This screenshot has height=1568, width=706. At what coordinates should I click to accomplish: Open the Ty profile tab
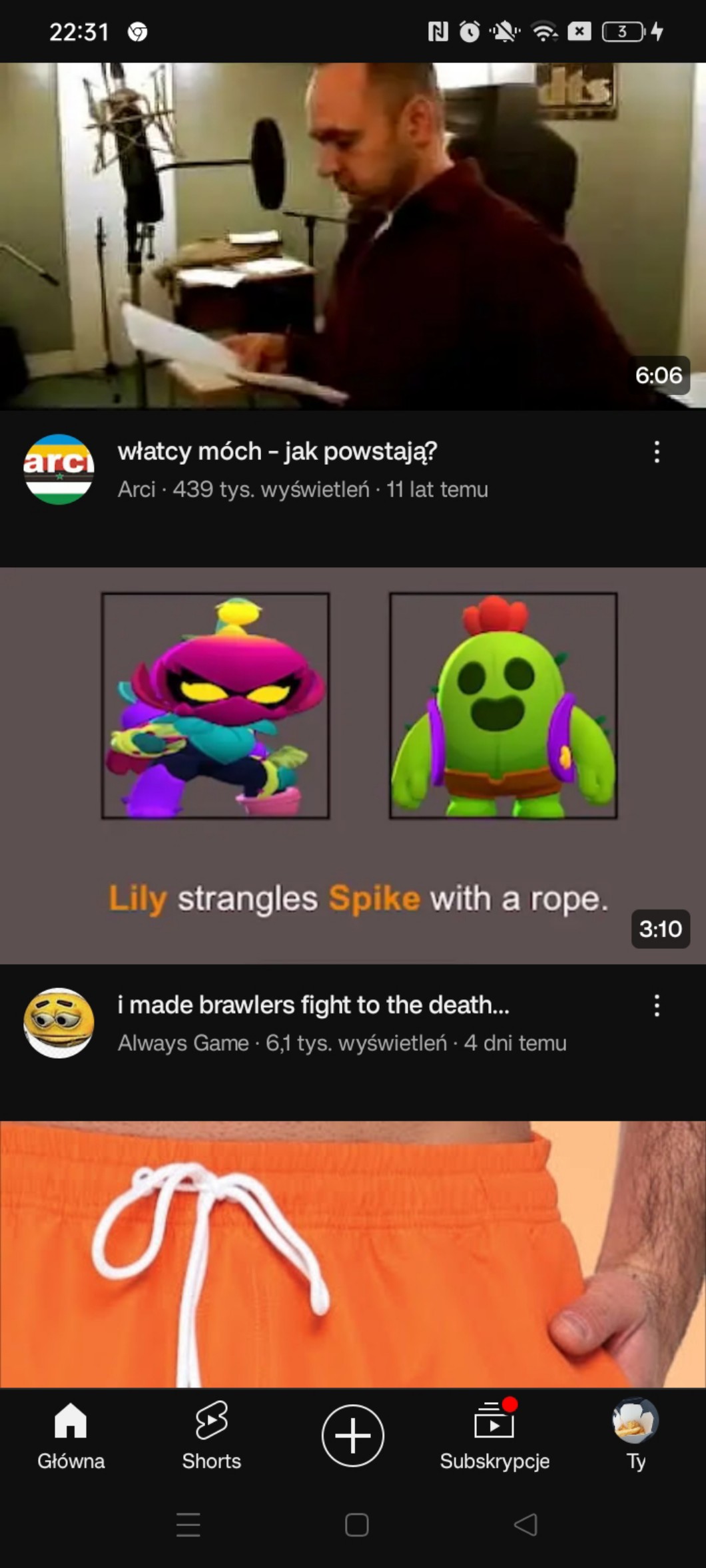635,1436
